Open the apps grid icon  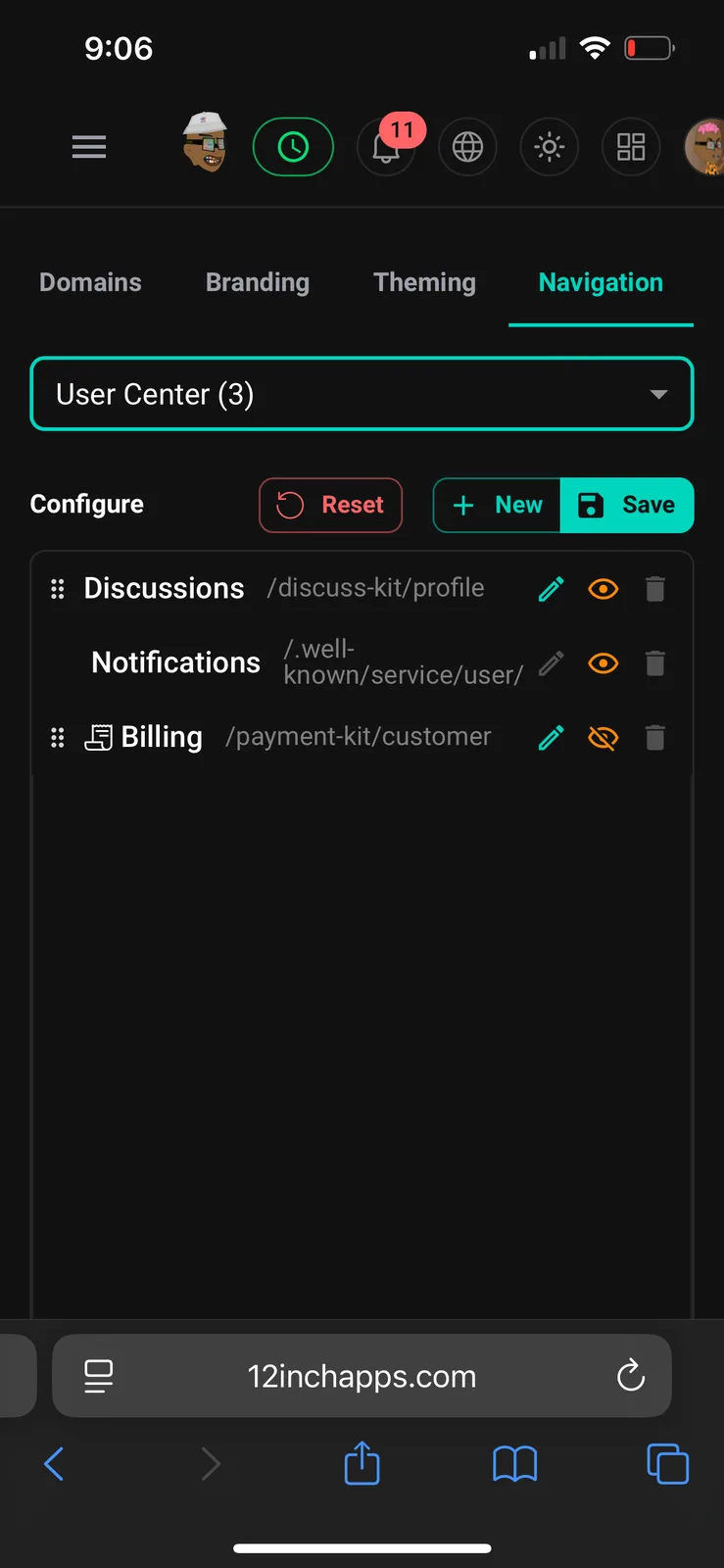631,147
